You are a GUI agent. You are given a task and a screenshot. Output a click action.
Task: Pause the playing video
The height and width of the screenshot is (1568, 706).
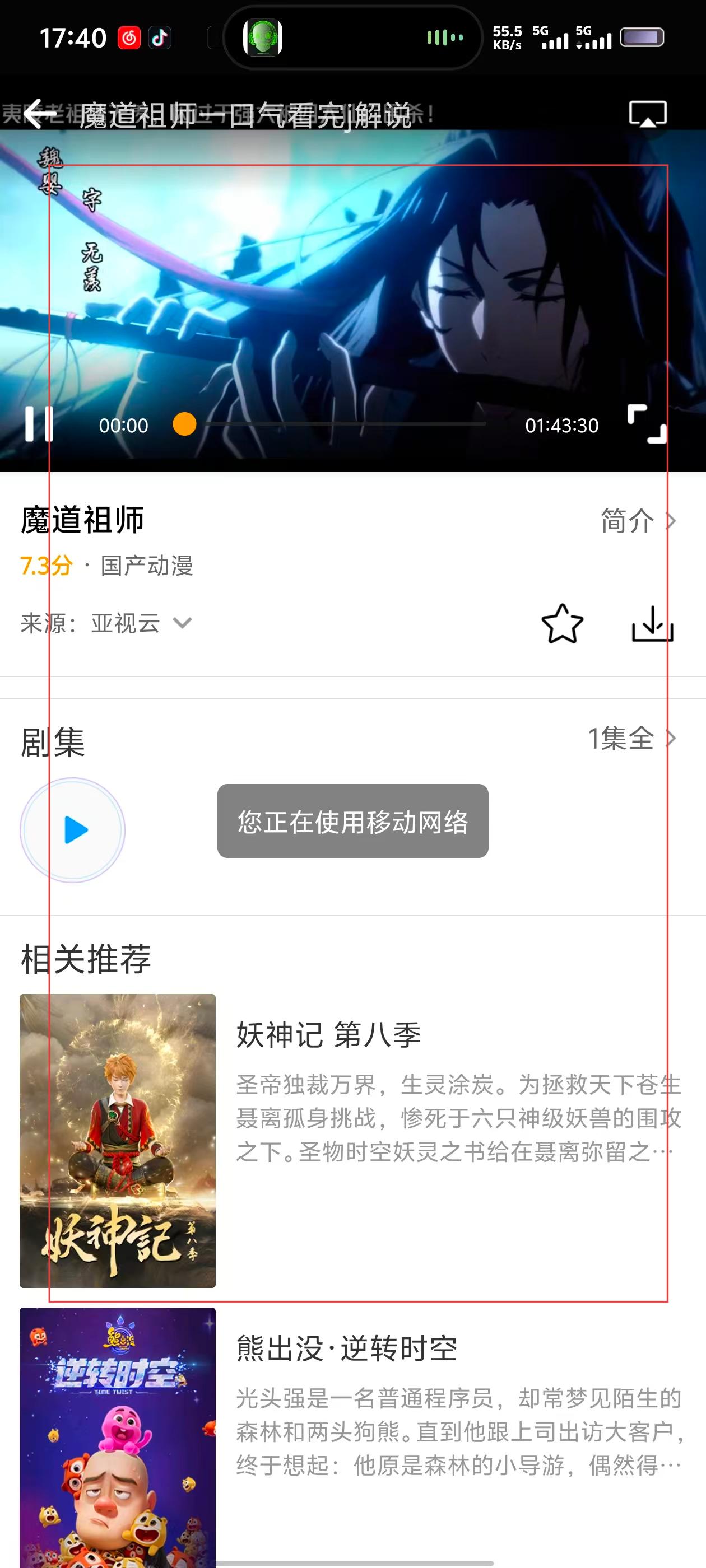coord(39,424)
